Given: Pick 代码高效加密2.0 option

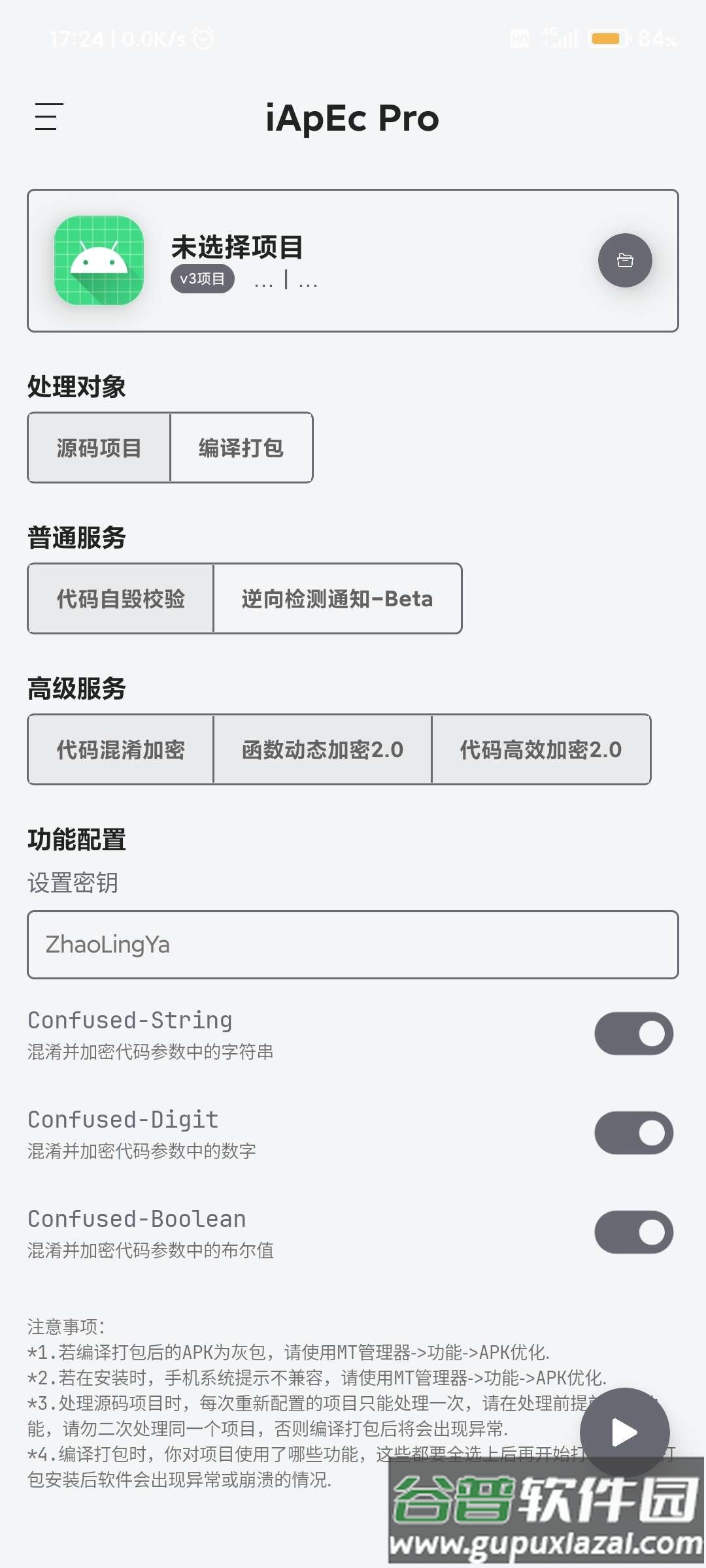Looking at the screenshot, I should pyautogui.click(x=541, y=750).
